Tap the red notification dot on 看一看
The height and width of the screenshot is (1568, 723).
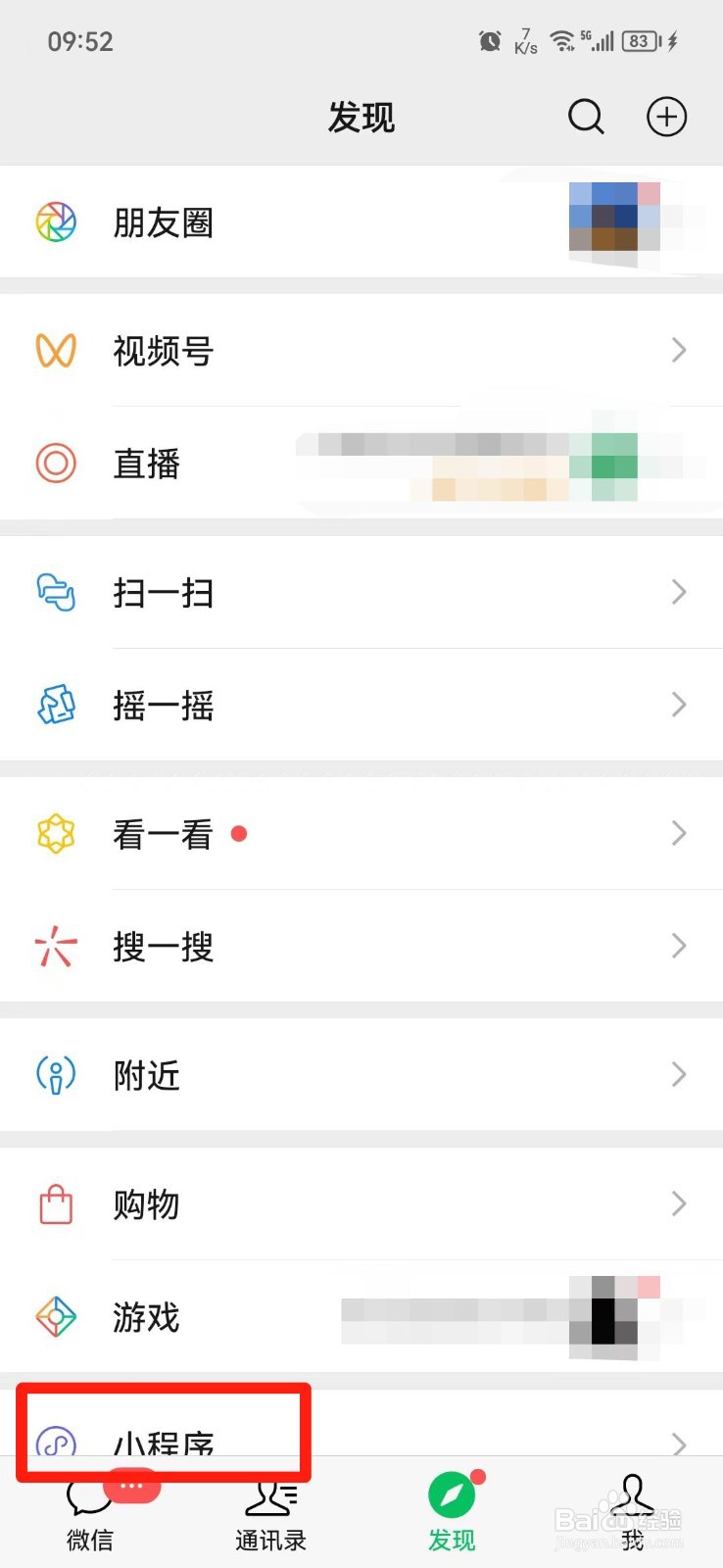(x=240, y=834)
